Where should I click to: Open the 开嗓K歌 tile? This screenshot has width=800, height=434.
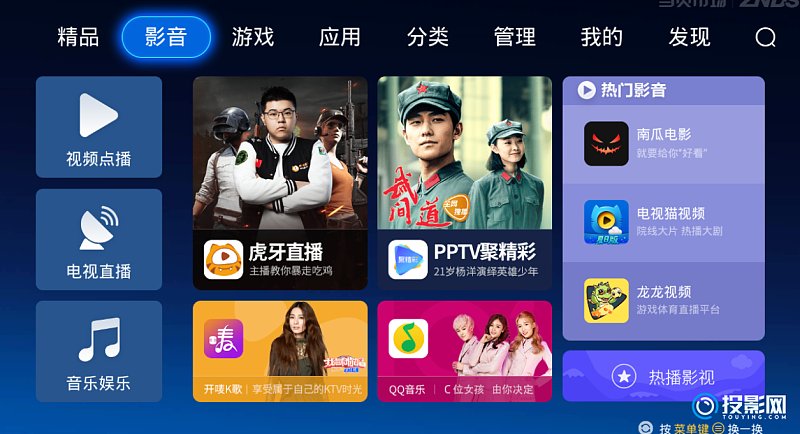[x=280, y=351]
